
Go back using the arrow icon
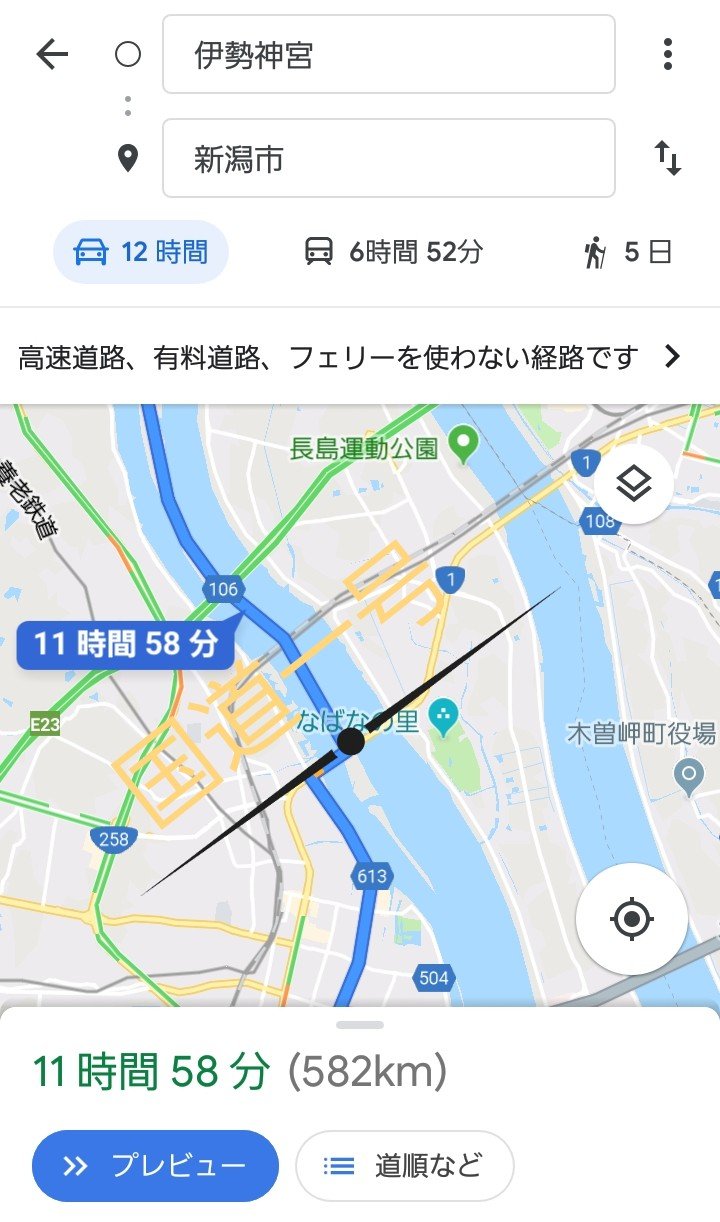[52, 55]
